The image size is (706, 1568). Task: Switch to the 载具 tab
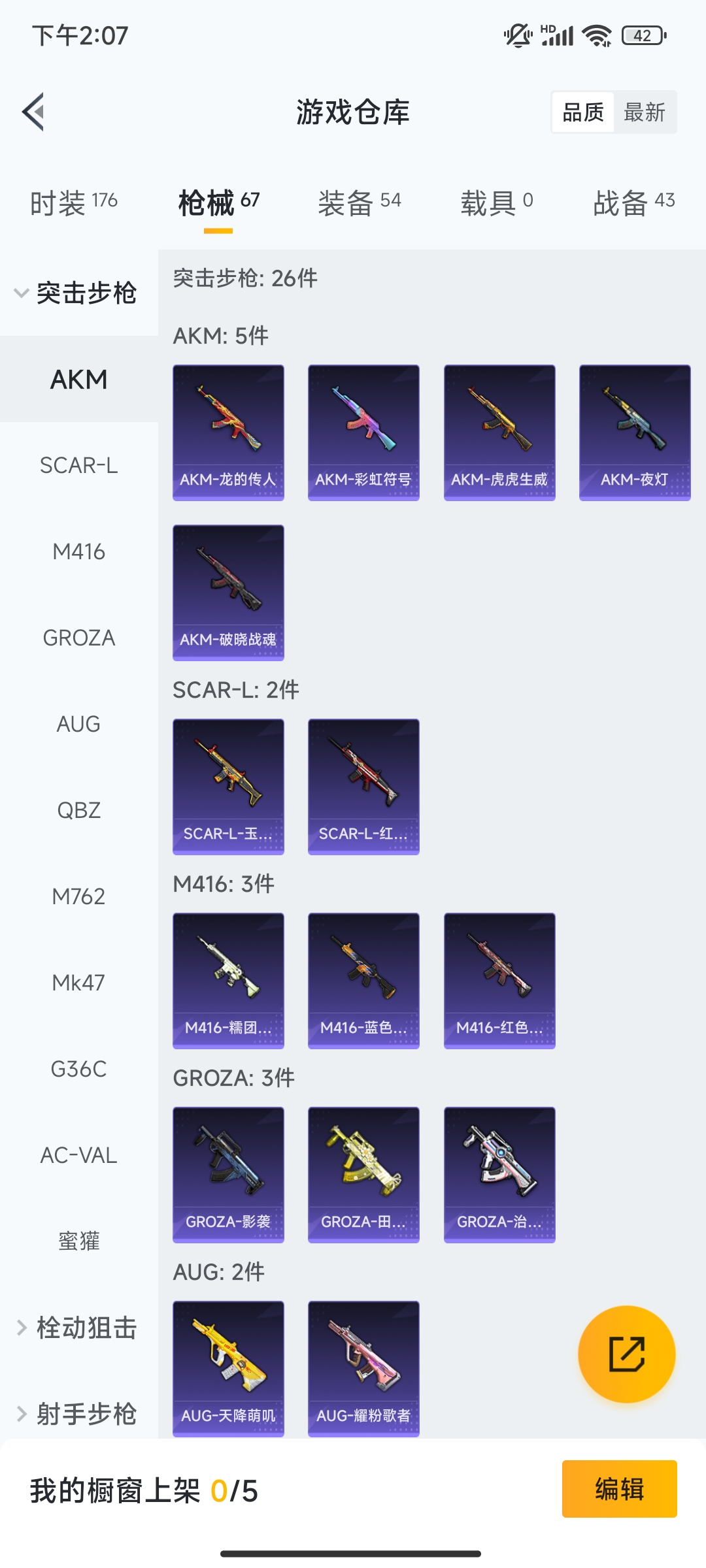(496, 203)
